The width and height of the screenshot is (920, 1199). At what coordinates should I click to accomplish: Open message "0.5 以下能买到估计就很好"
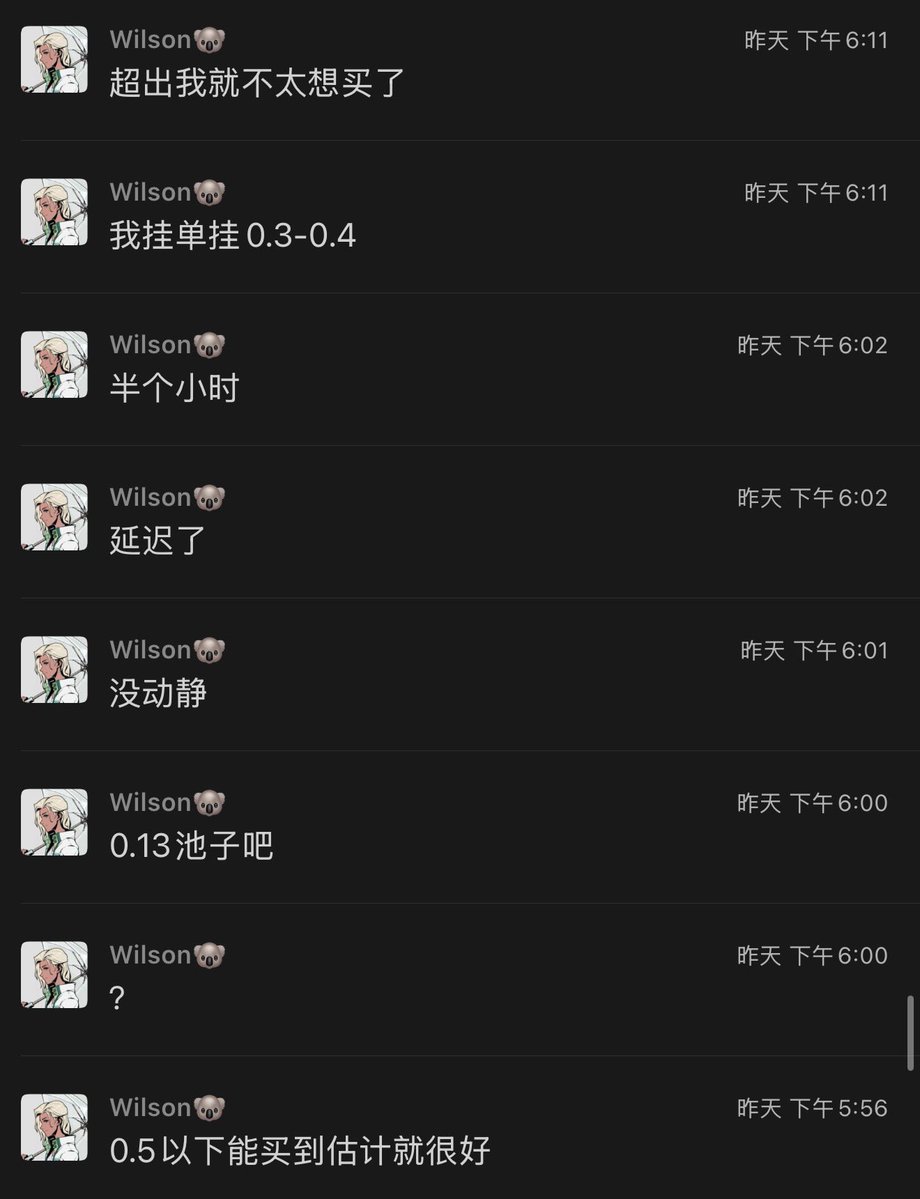300,1151
